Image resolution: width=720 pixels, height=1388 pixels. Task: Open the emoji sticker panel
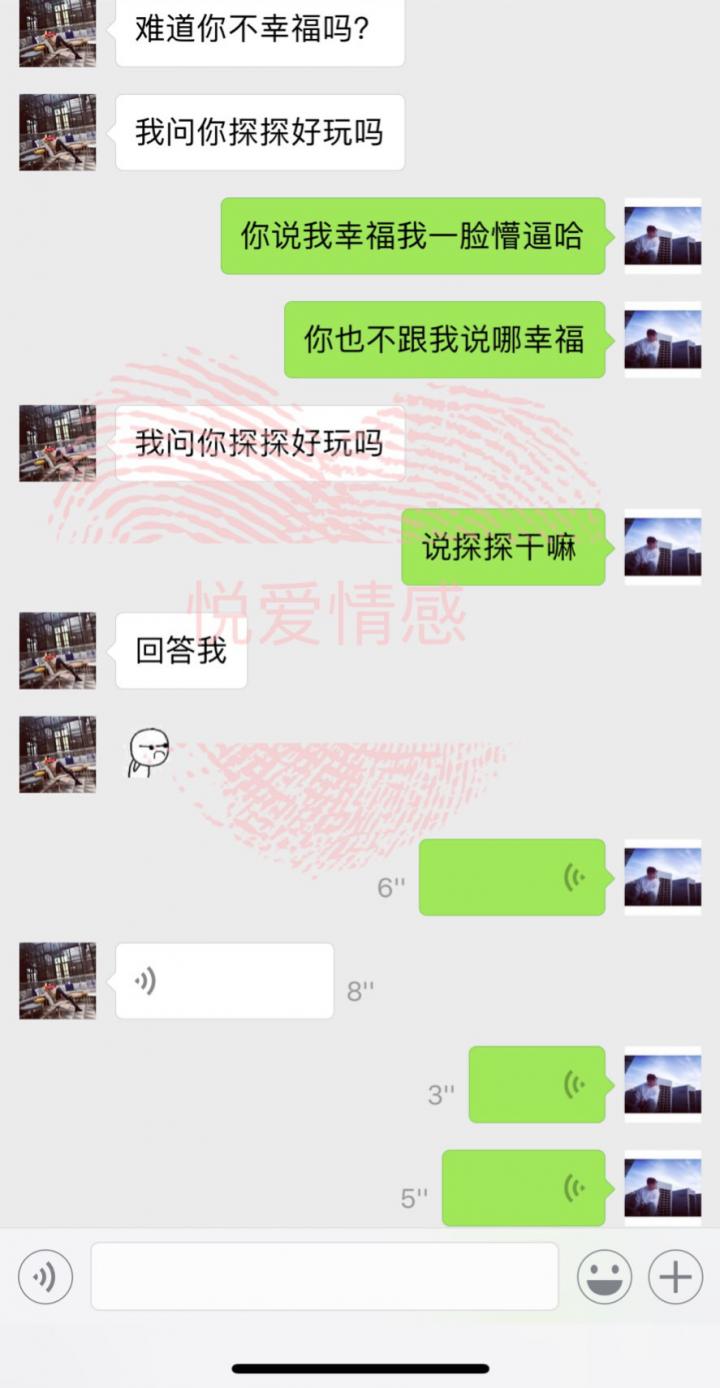[604, 1277]
